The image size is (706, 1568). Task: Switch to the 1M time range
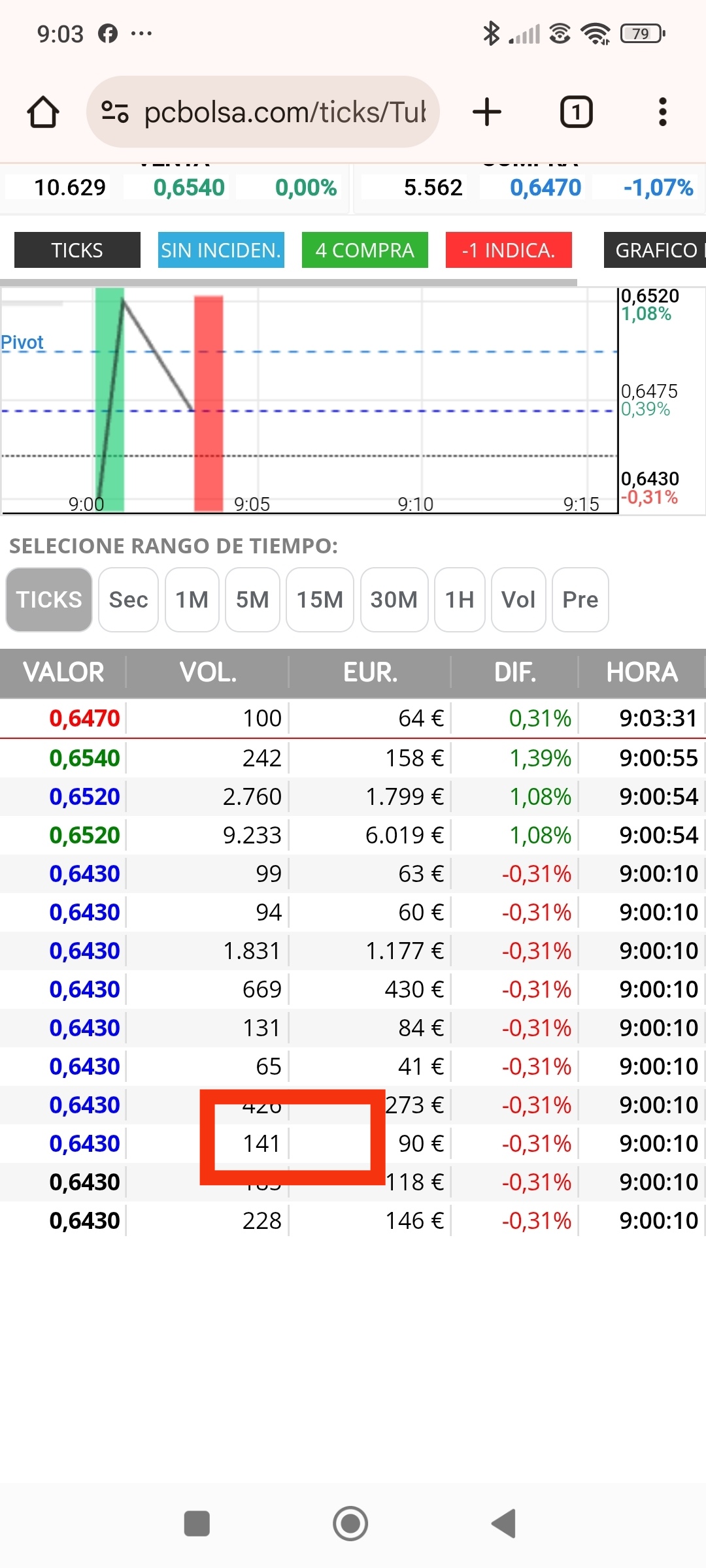[x=192, y=600]
